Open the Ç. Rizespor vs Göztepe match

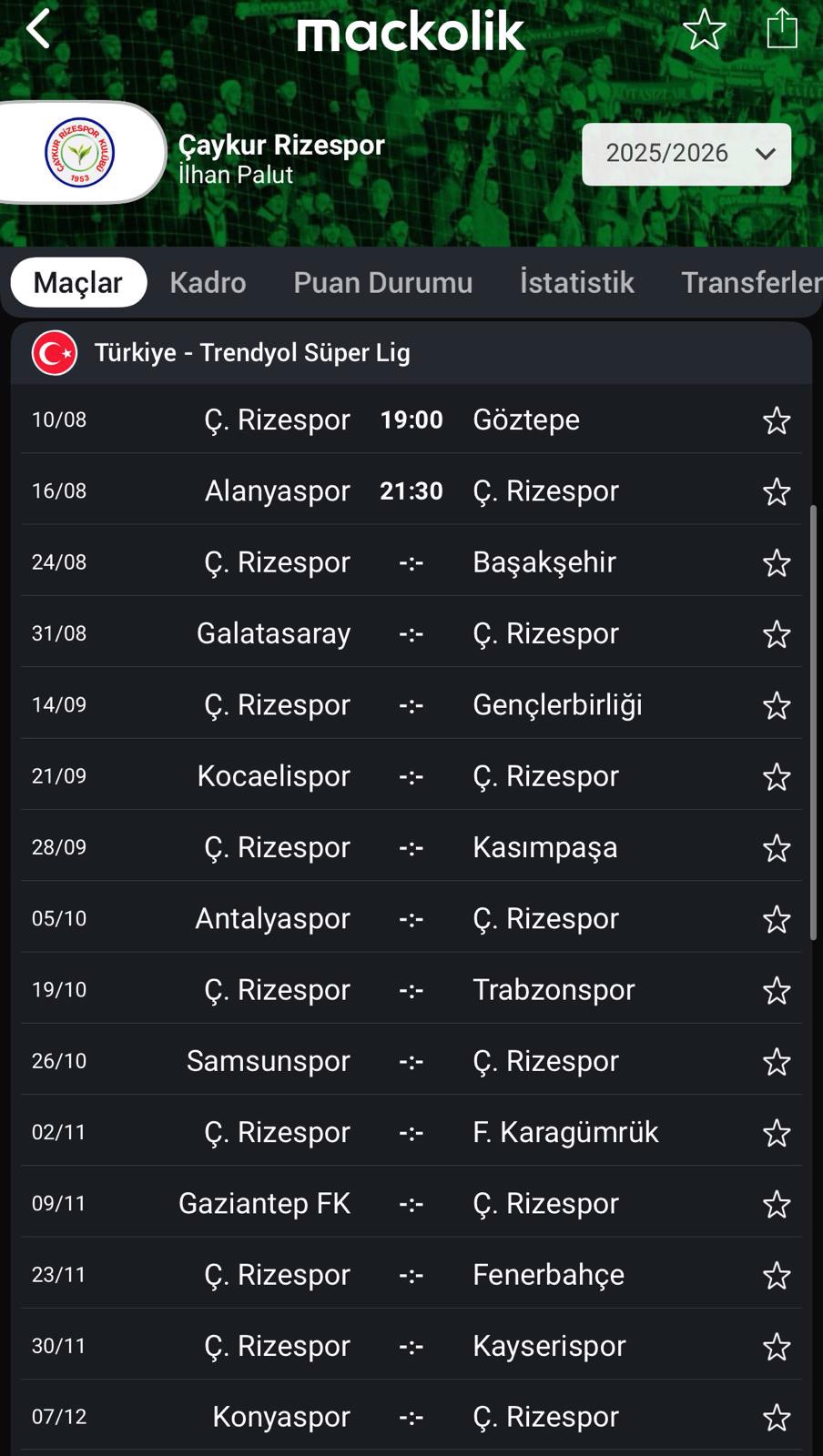pos(411,420)
